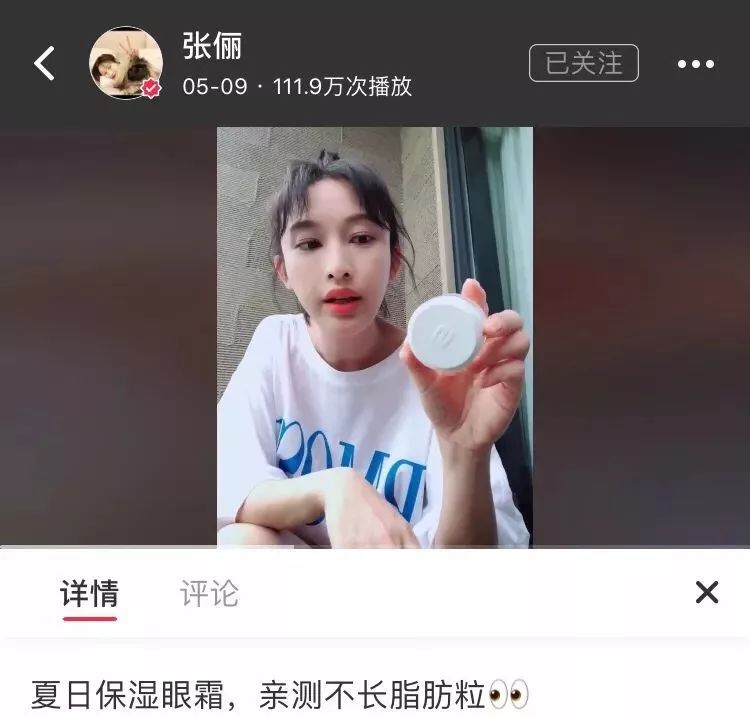The width and height of the screenshot is (750, 718).
Task: Open the three-dot overflow menu
Action: click(x=695, y=64)
